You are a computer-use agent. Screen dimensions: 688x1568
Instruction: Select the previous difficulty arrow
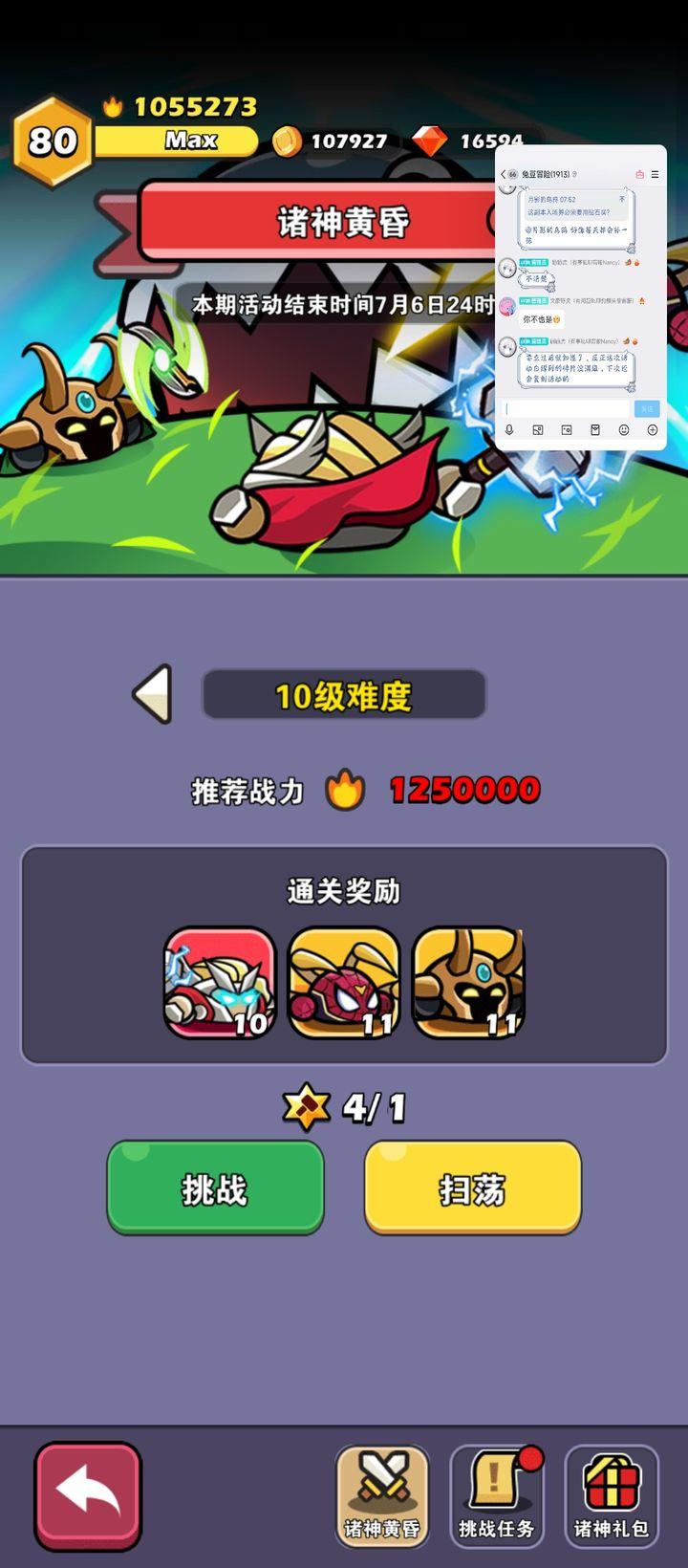(153, 694)
